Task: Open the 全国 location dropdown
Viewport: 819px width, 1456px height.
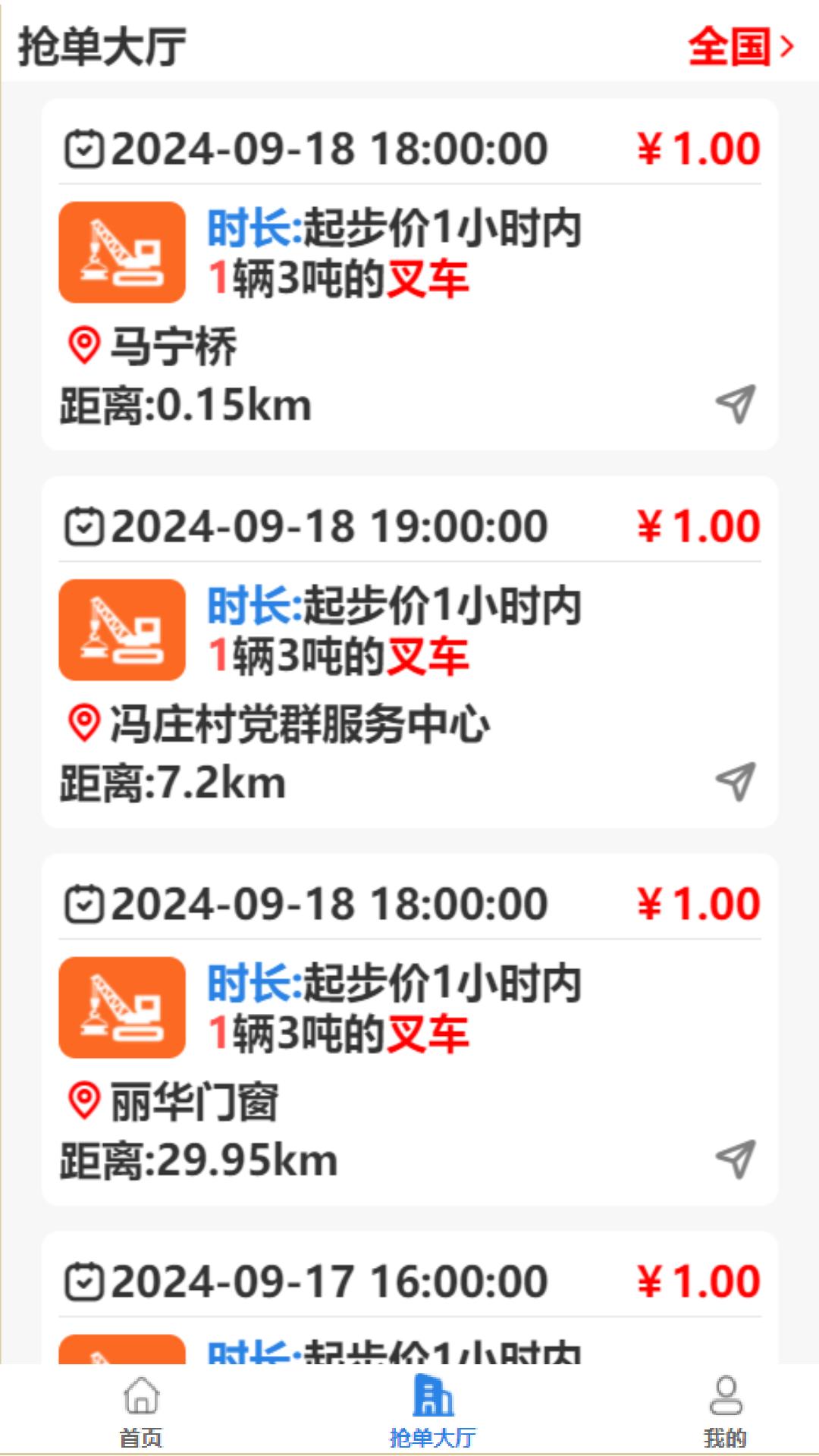Action: tap(730, 47)
